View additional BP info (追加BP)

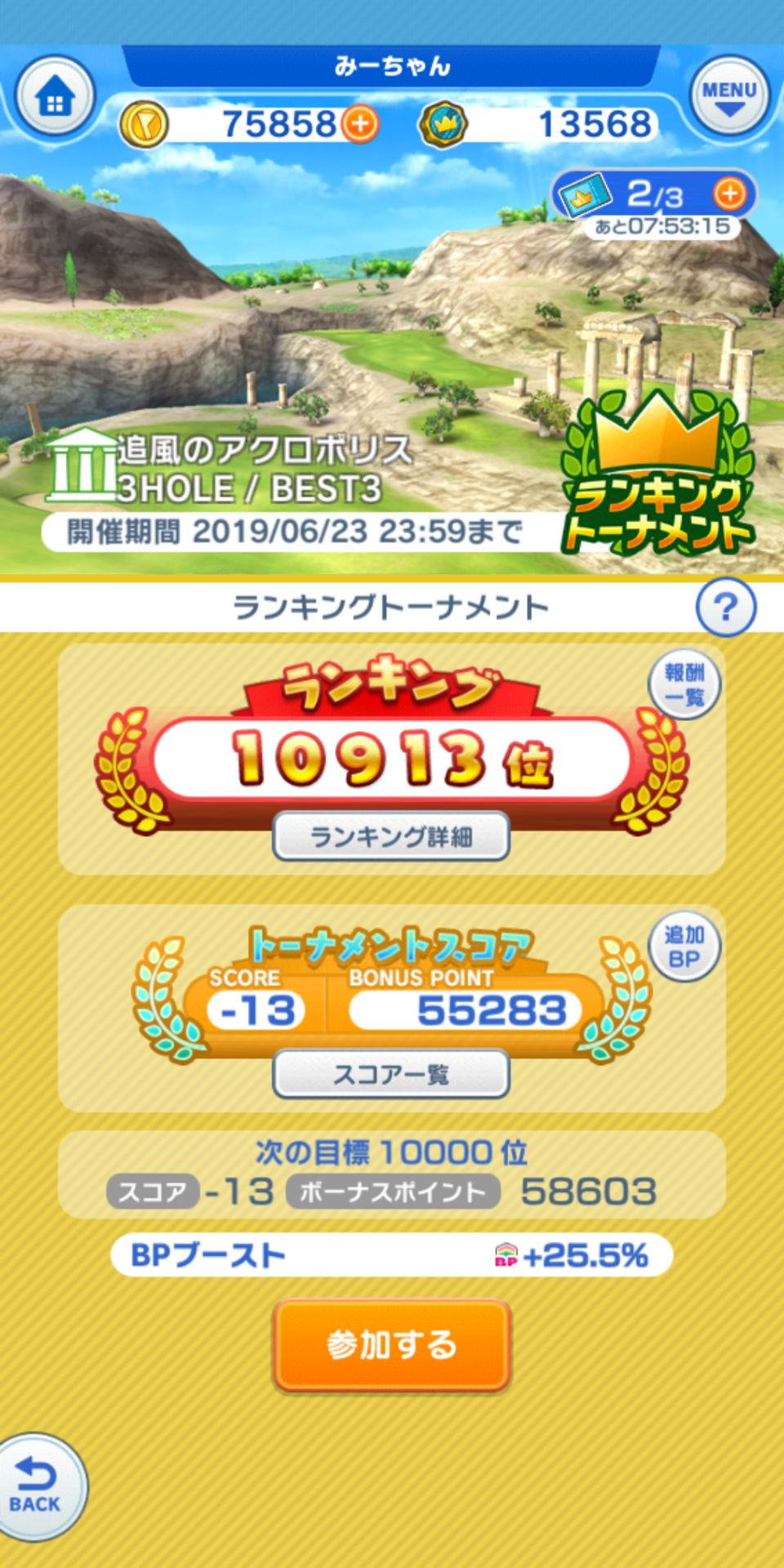click(684, 947)
